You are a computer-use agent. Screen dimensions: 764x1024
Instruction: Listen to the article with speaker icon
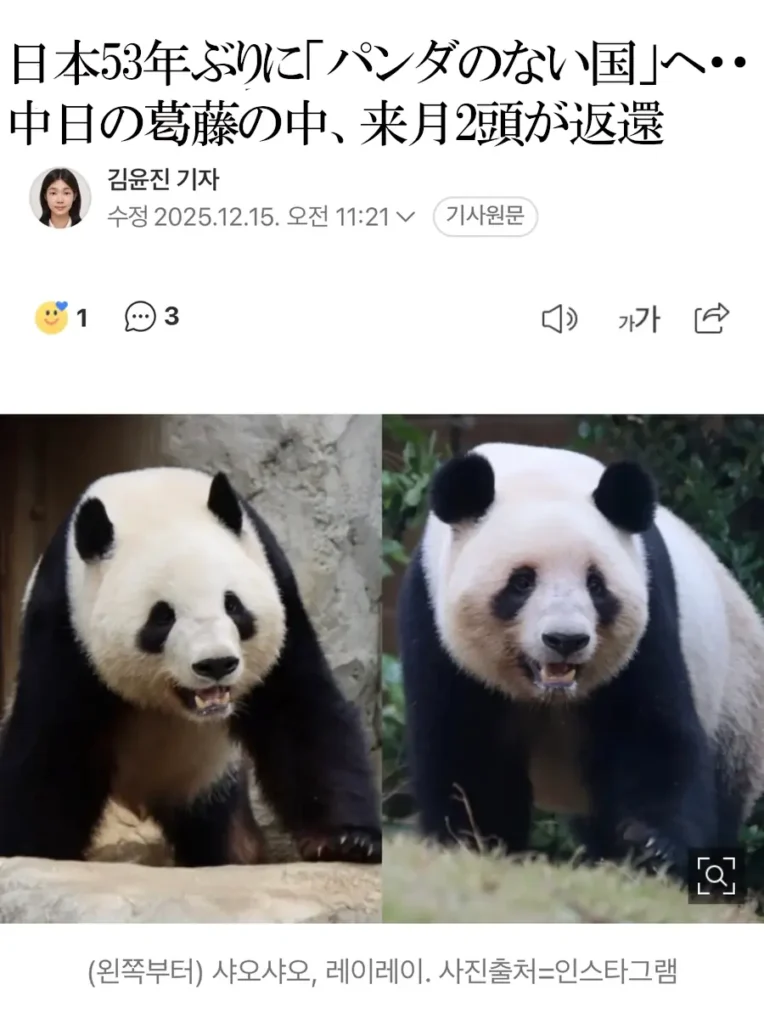(x=559, y=319)
